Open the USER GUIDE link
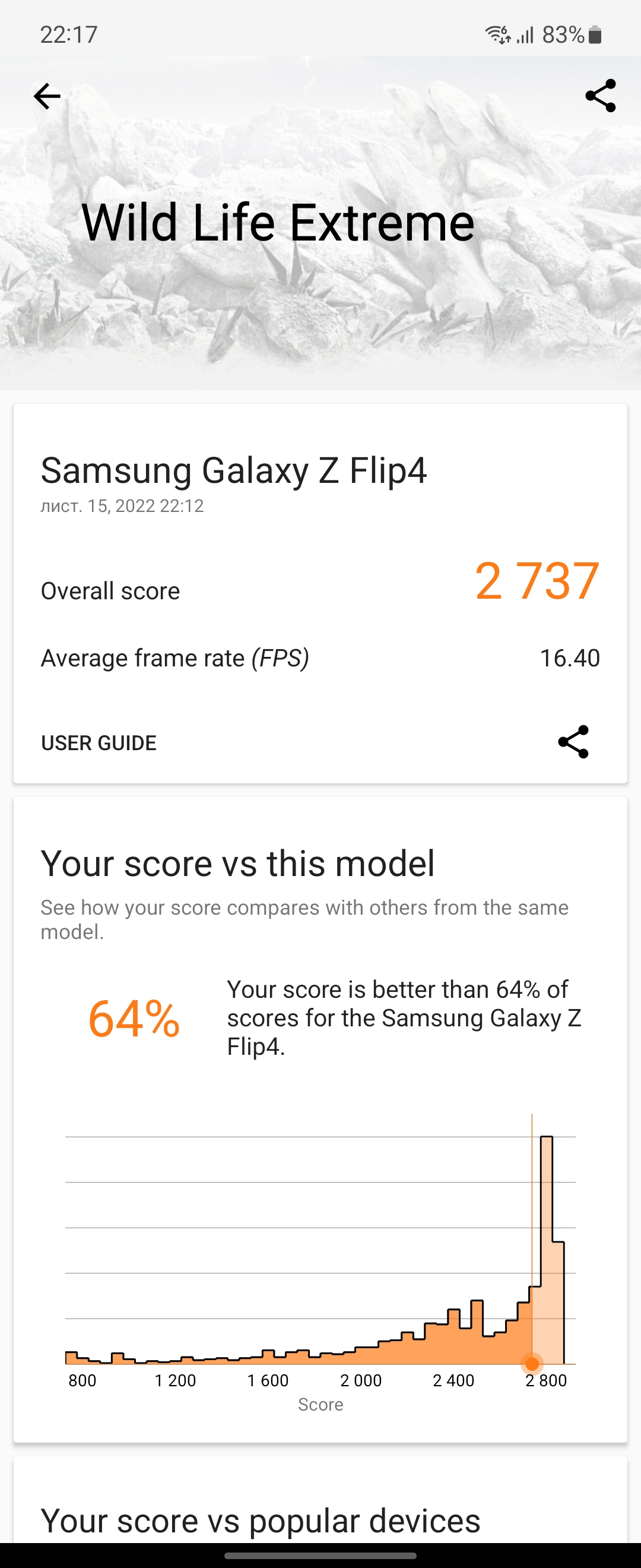This screenshot has height=1568, width=641. 99,742
